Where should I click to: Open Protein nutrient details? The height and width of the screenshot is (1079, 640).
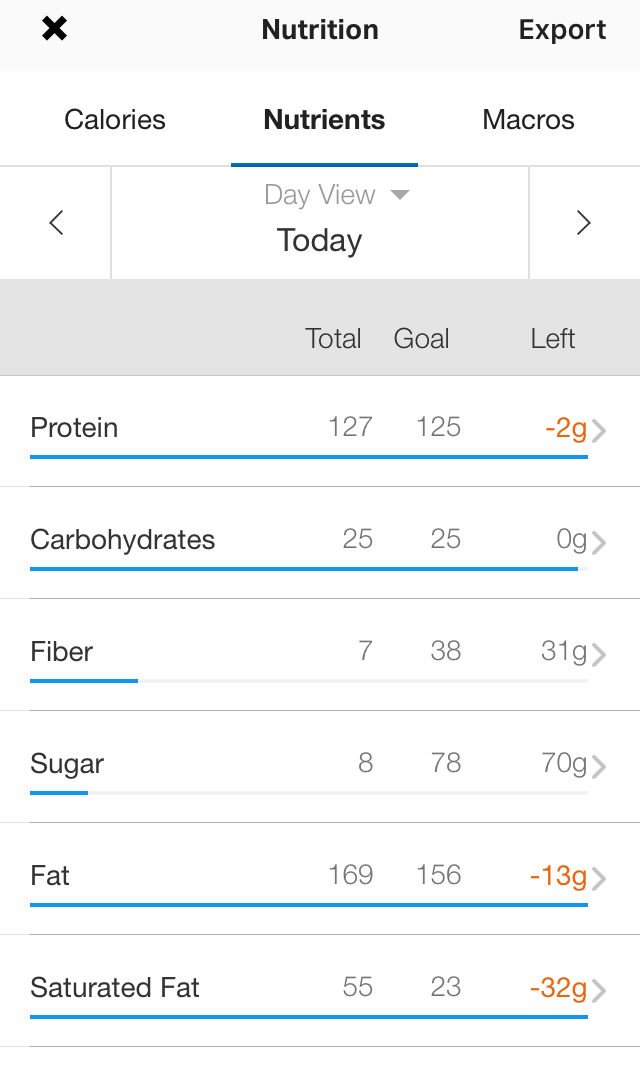(320, 431)
